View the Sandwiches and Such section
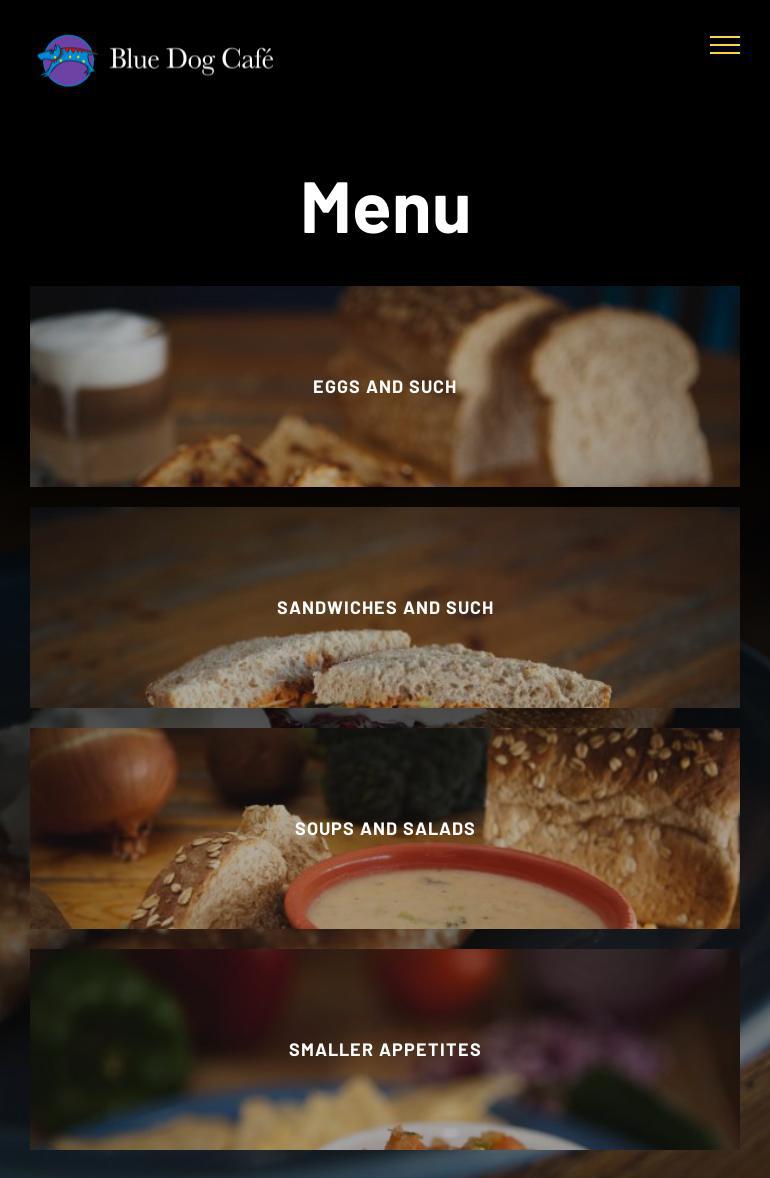The height and width of the screenshot is (1178, 770). (385, 608)
